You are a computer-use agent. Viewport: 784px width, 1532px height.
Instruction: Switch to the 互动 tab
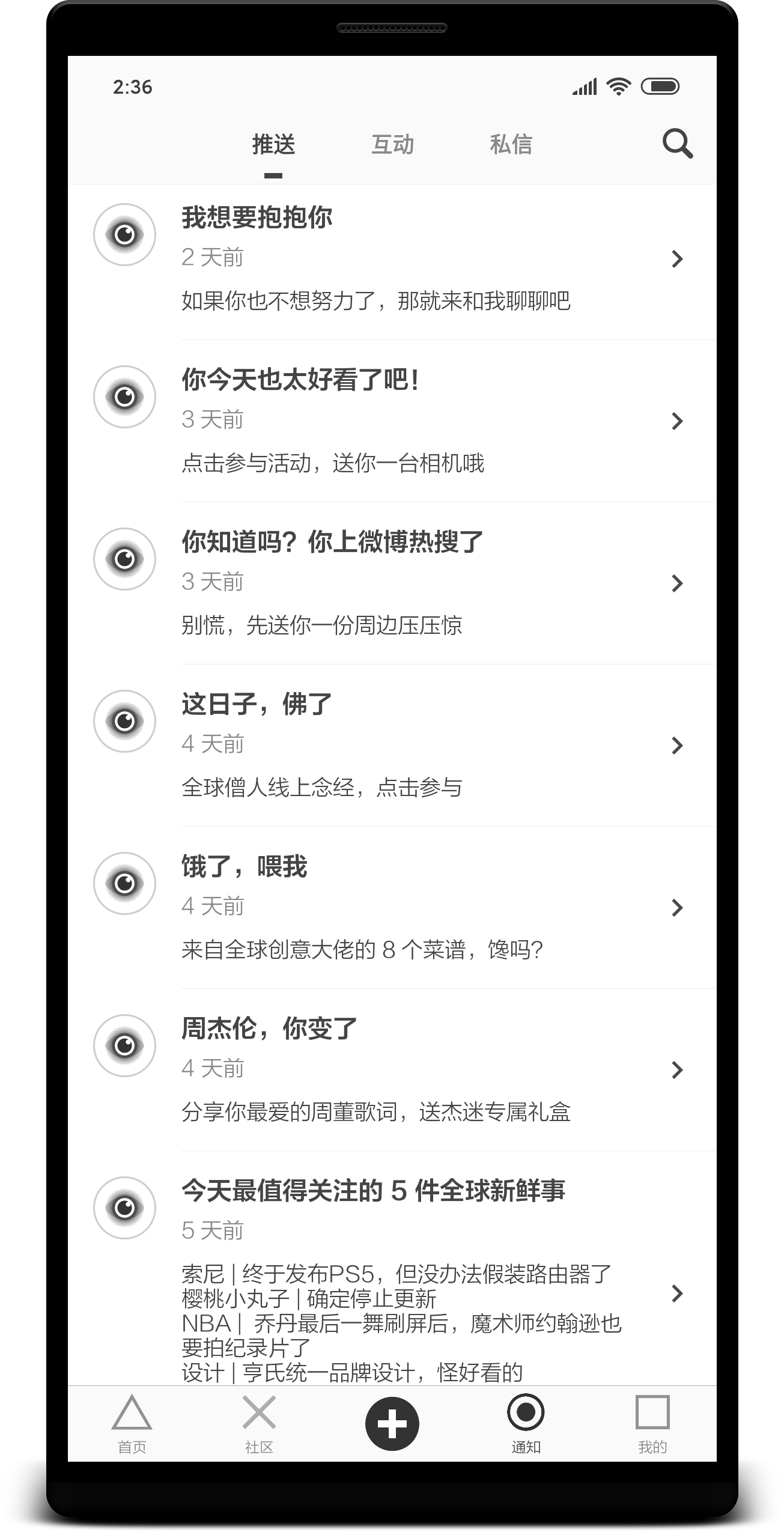(x=392, y=145)
